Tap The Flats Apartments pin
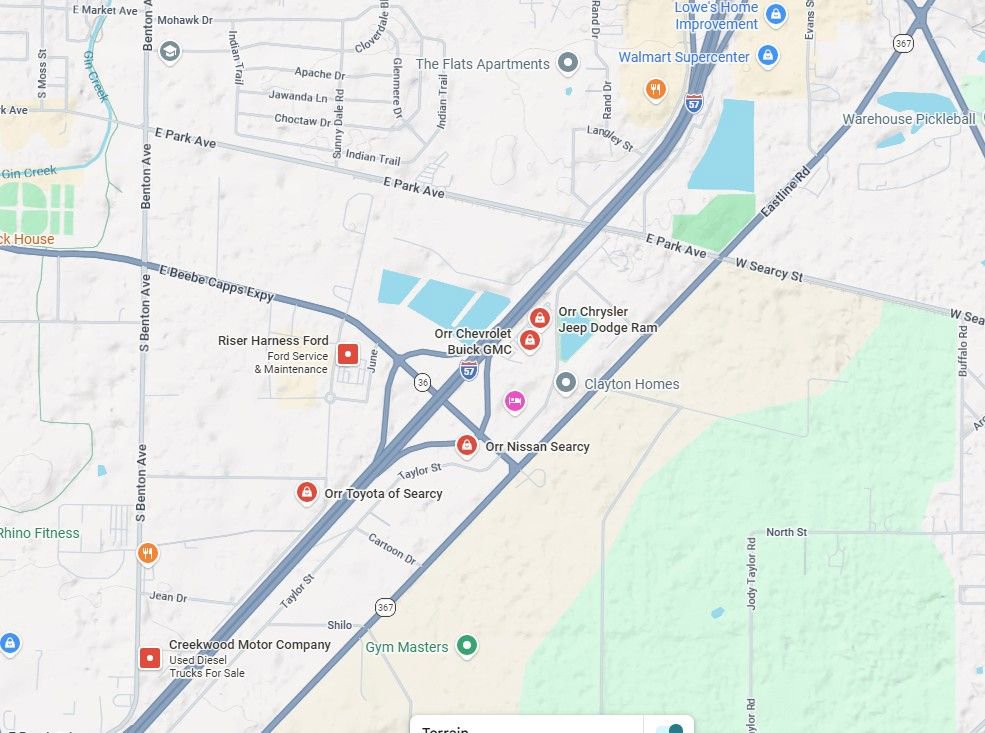 click(568, 64)
